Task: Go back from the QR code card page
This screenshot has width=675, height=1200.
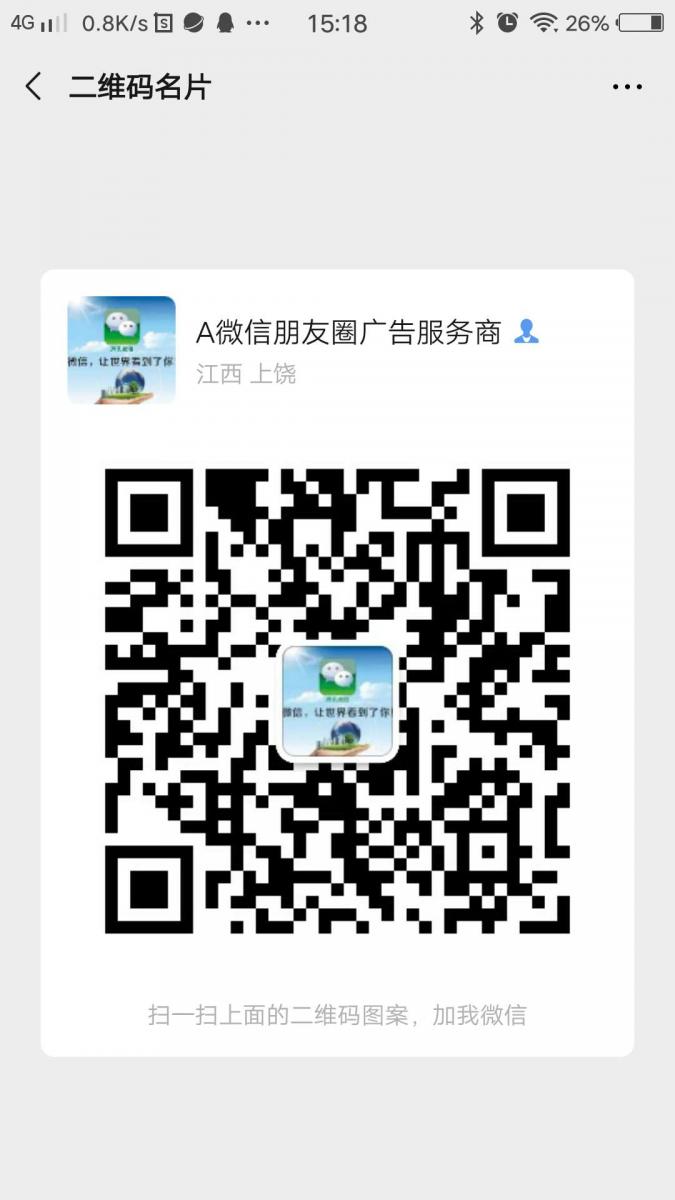Action: point(34,87)
